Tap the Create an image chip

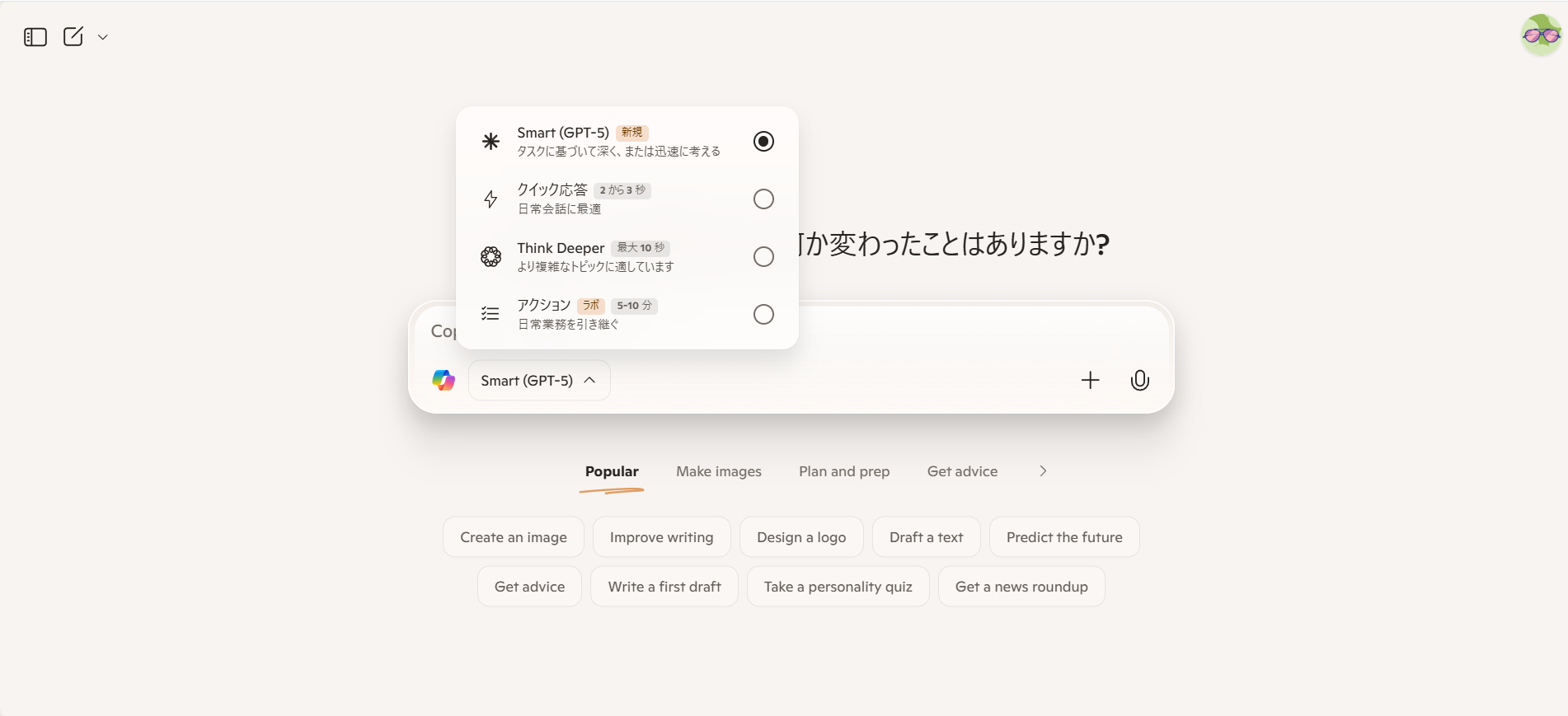[513, 537]
